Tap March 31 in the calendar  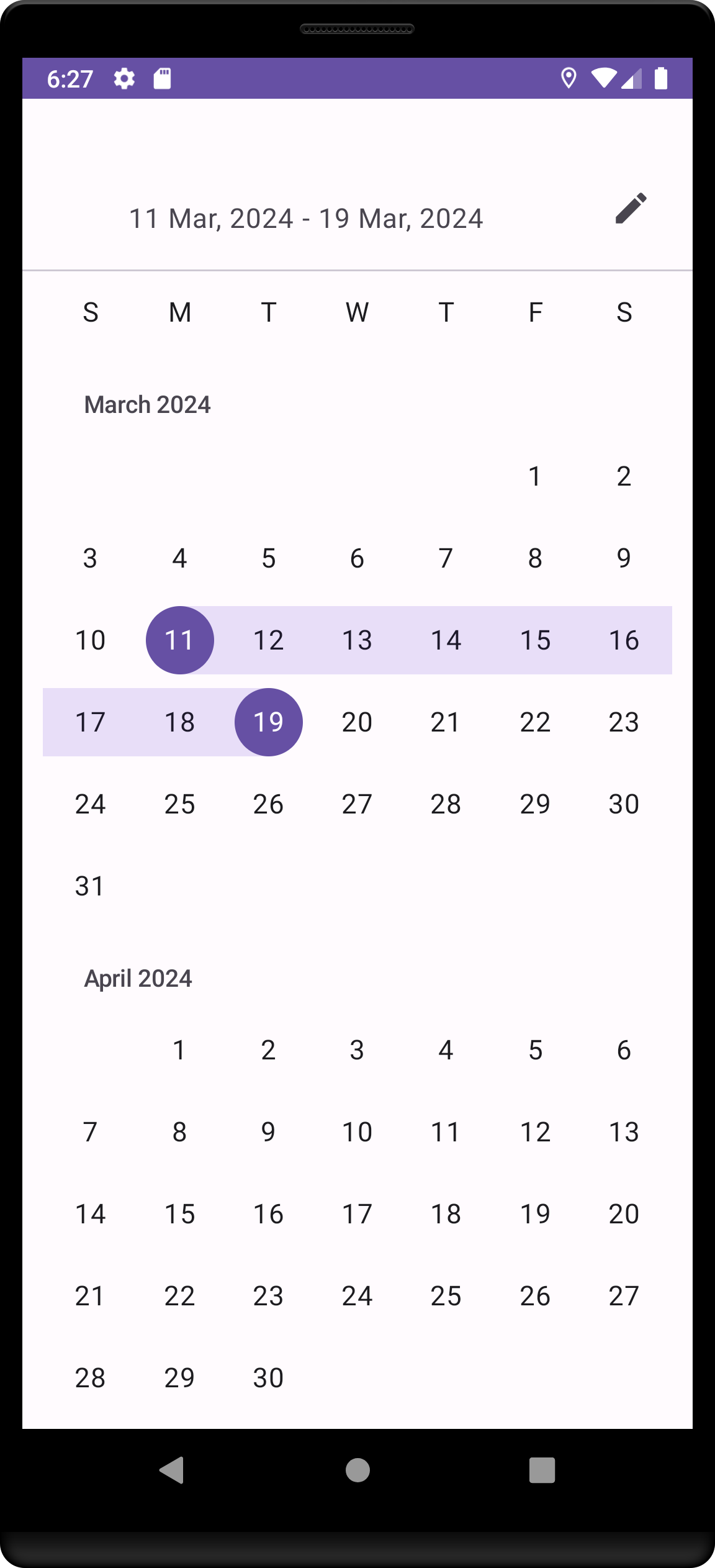click(91, 886)
